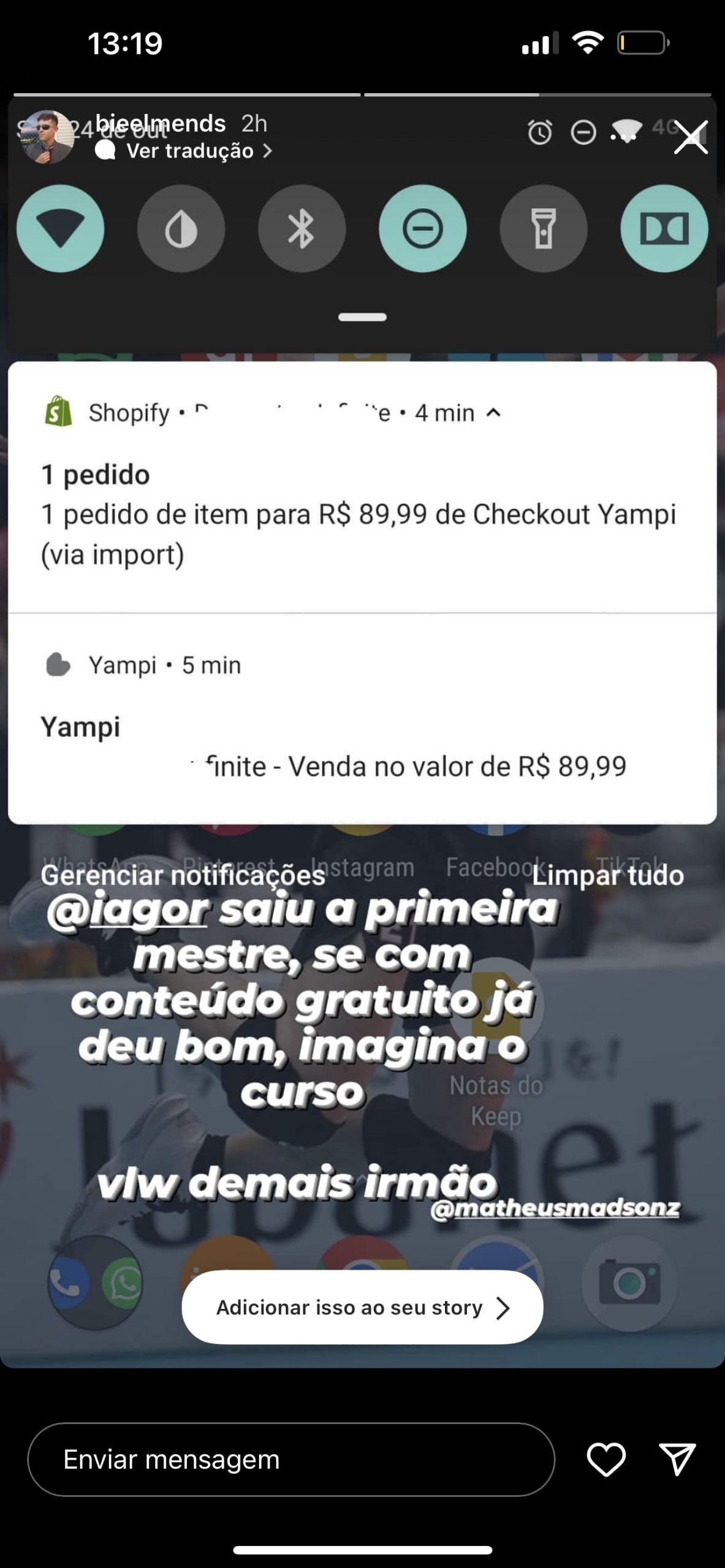The height and width of the screenshot is (1568, 725).
Task: Close the story viewer
Action: (x=691, y=137)
